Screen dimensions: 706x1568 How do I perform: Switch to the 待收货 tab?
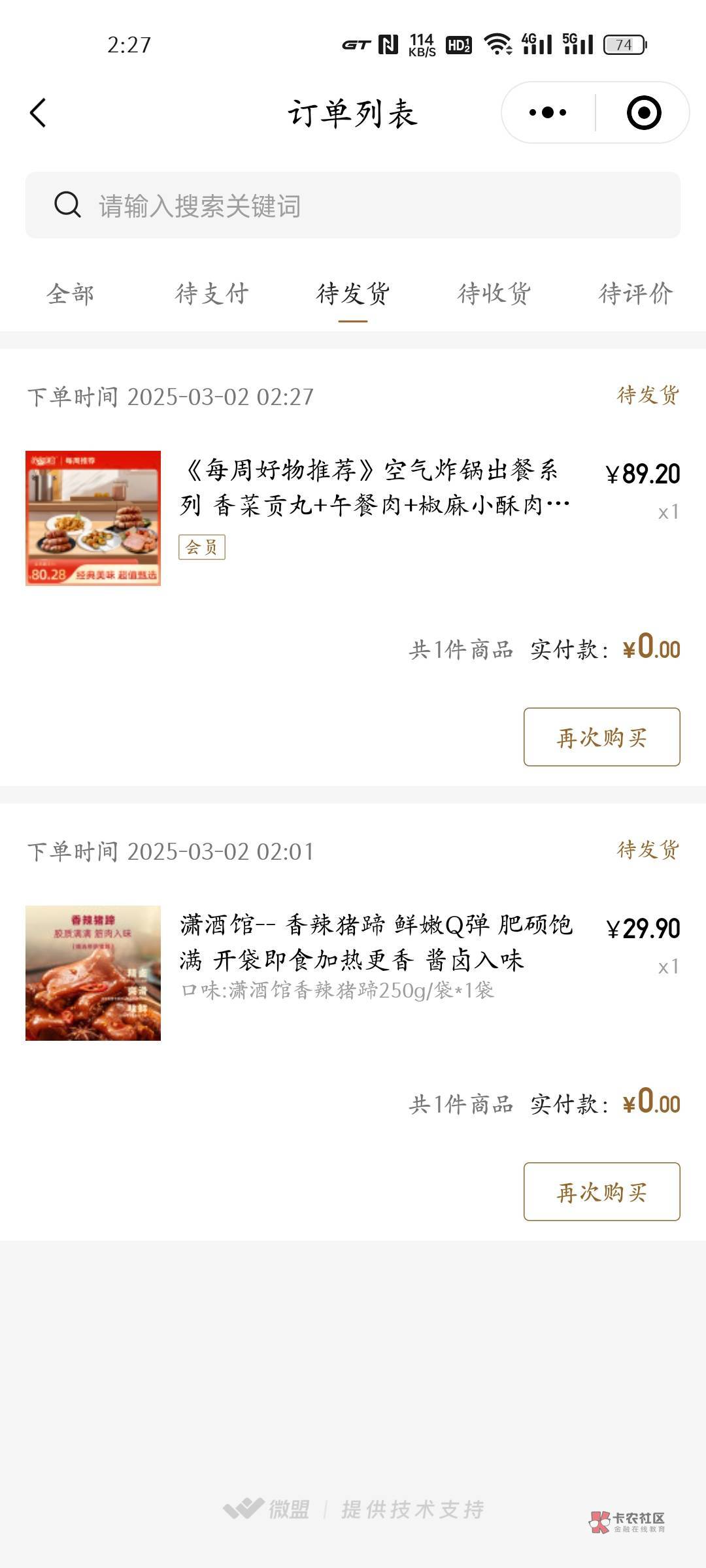point(494,294)
